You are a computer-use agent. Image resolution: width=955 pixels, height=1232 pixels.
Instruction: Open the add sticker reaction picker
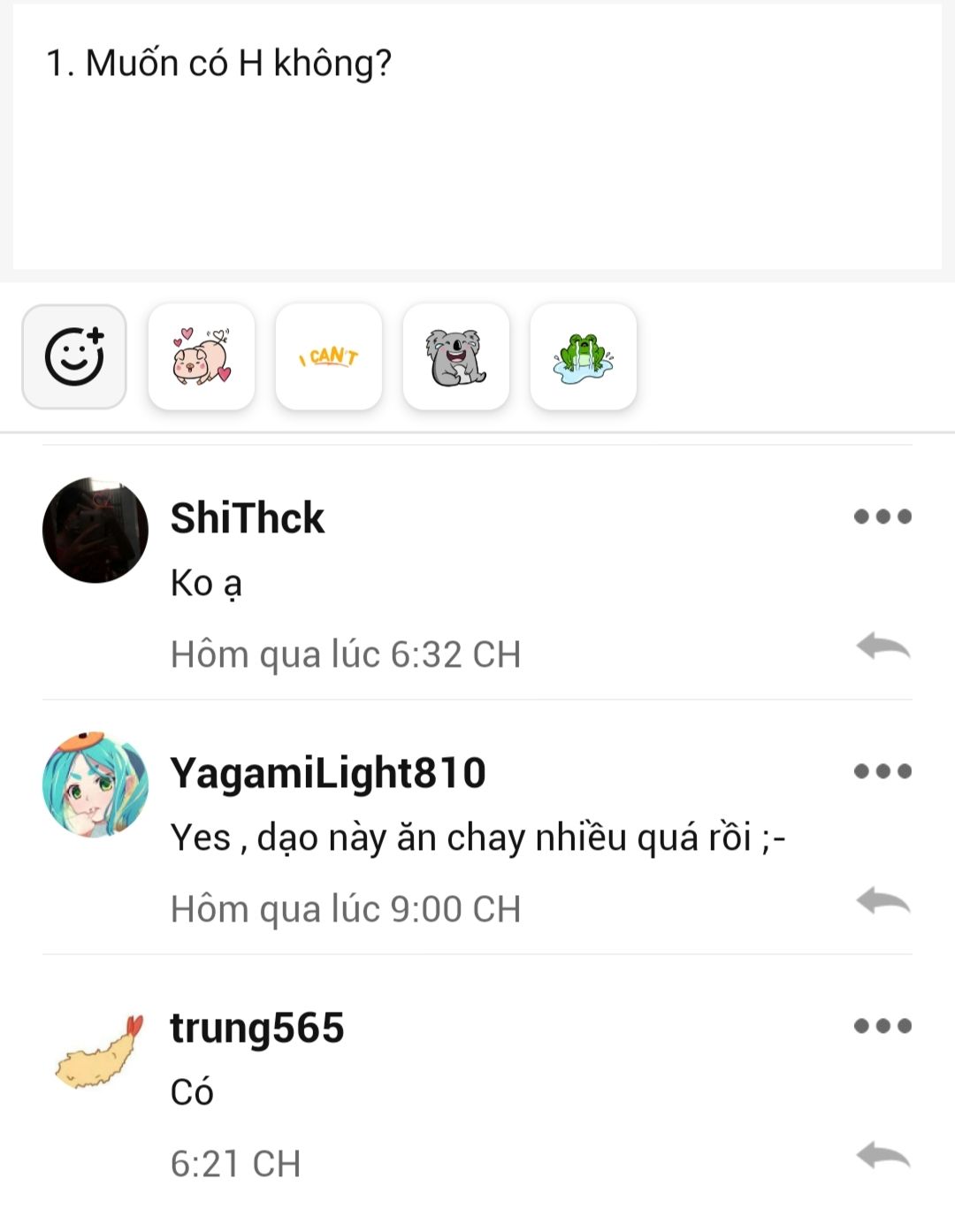[x=74, y=356]
